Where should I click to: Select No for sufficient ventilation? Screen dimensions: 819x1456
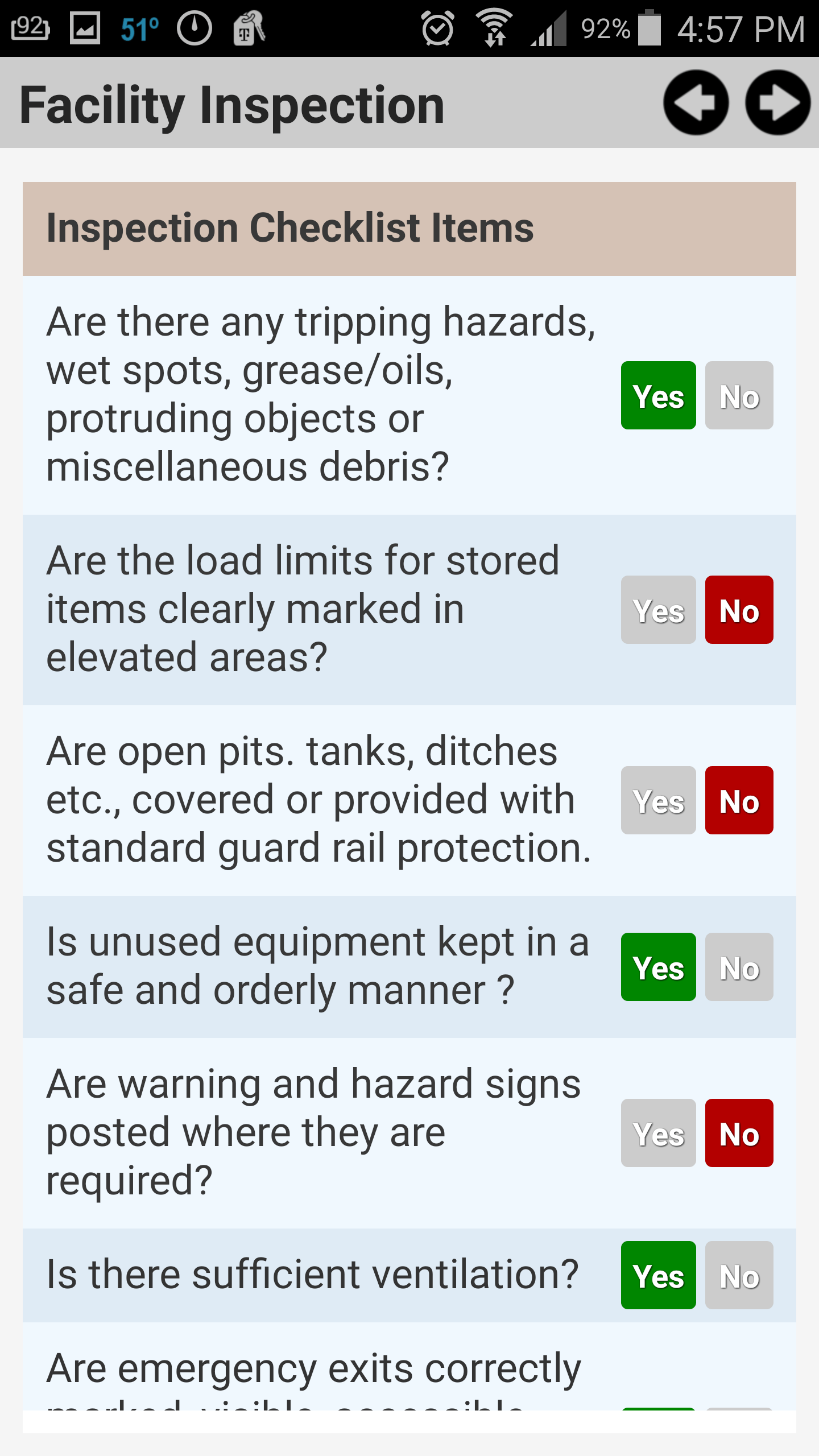(x=739, y=1275)
